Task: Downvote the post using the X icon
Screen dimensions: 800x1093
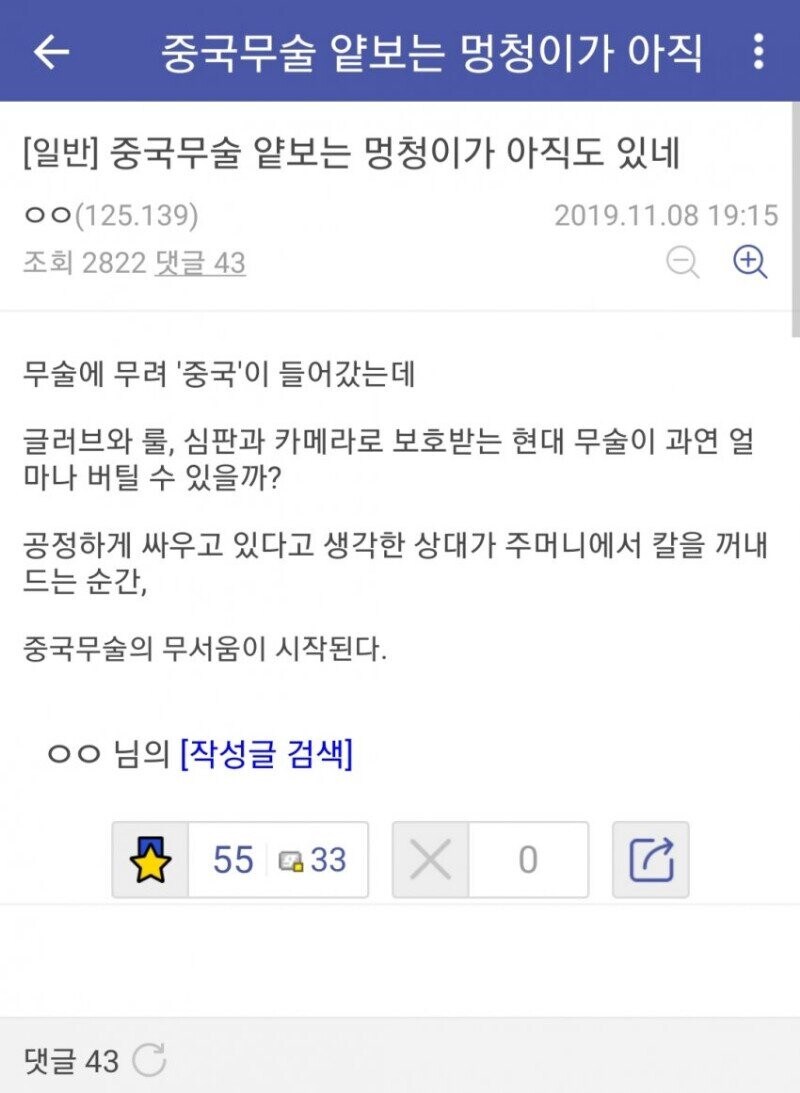Action: (x=430, y=859)
